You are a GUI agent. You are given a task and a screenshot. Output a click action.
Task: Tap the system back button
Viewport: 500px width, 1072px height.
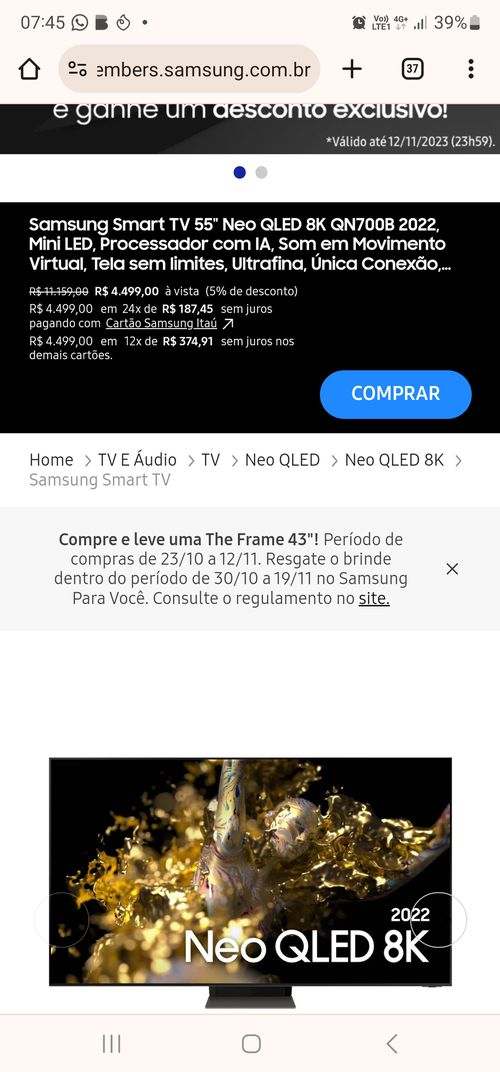(391, 1043)
